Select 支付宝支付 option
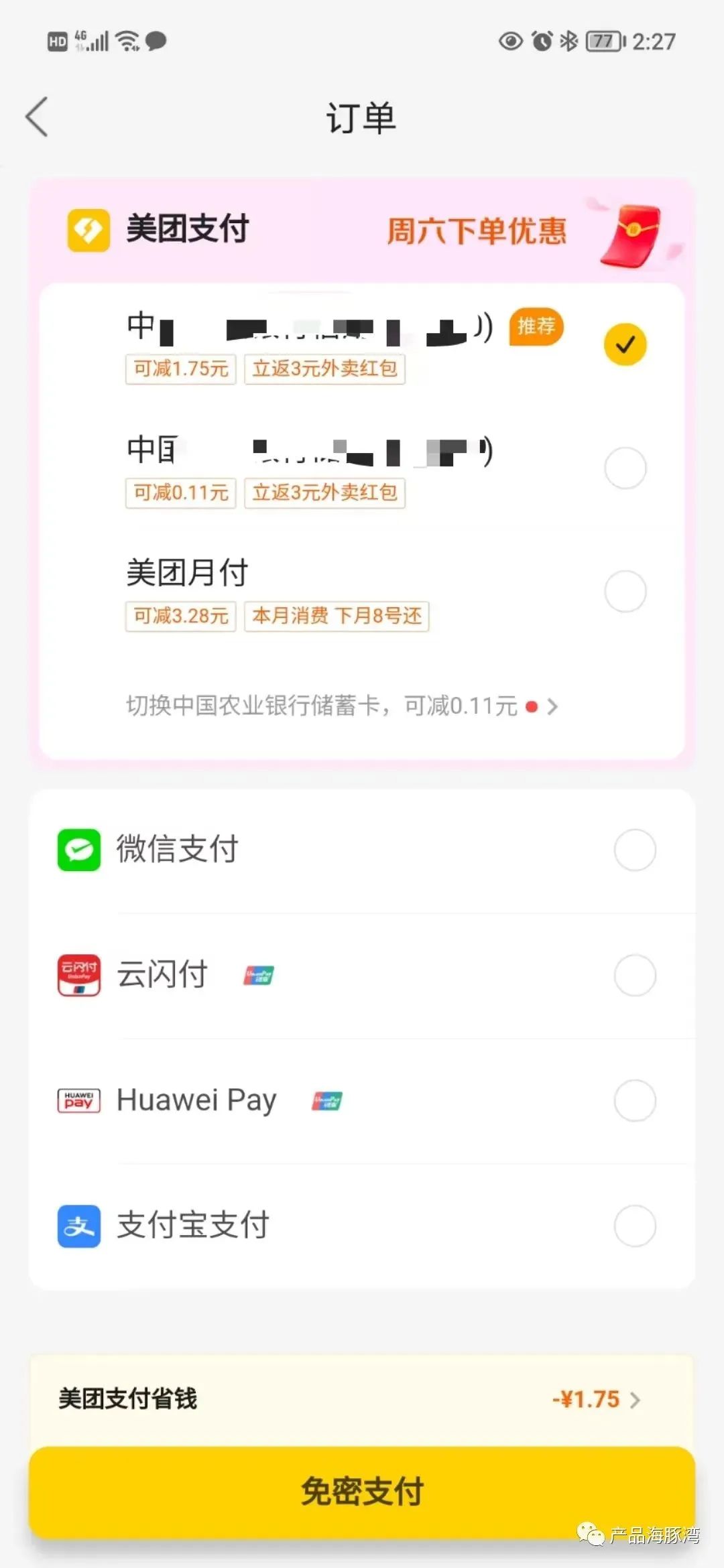The image size is (724, 1568). pos(634,1226)
